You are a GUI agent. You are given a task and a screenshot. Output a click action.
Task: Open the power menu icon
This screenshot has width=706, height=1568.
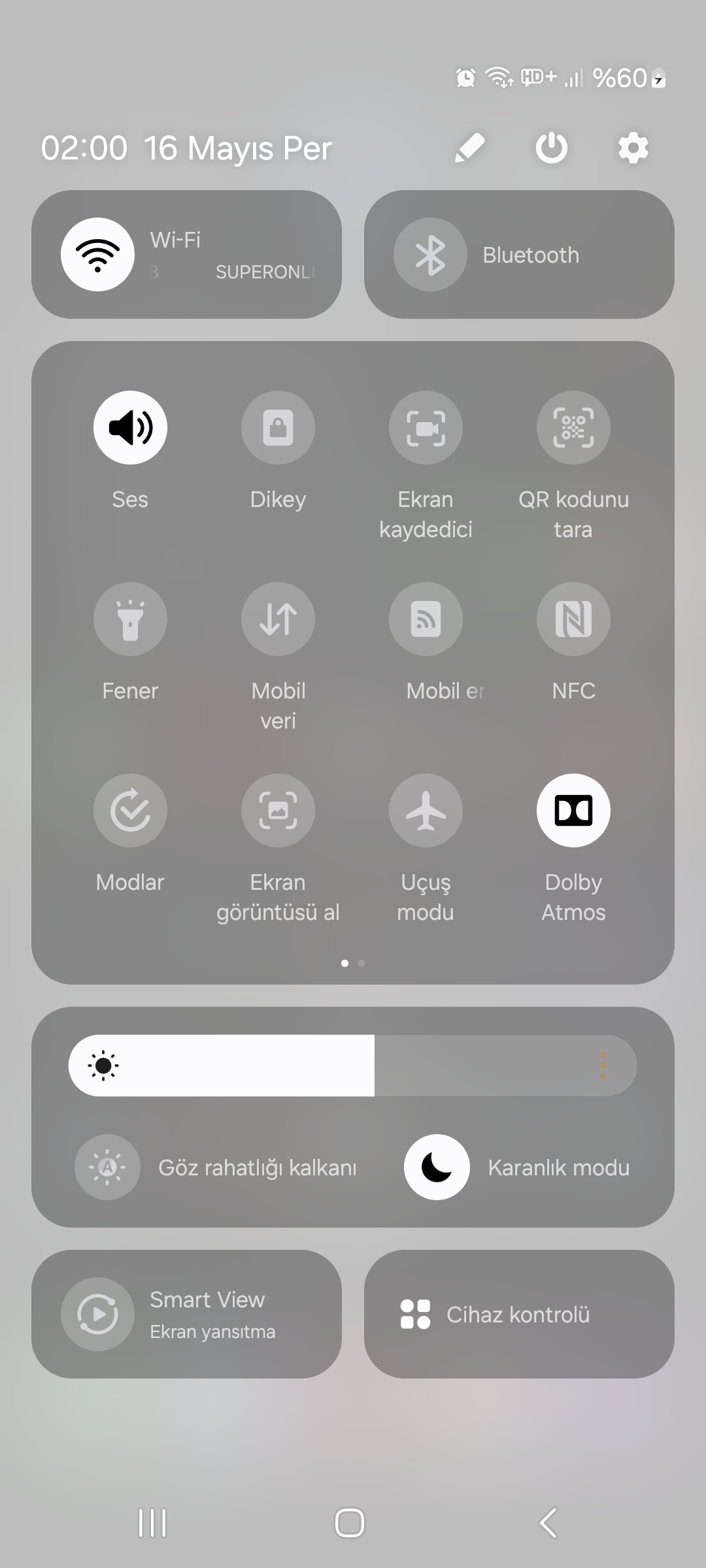[x=552, y=148]
